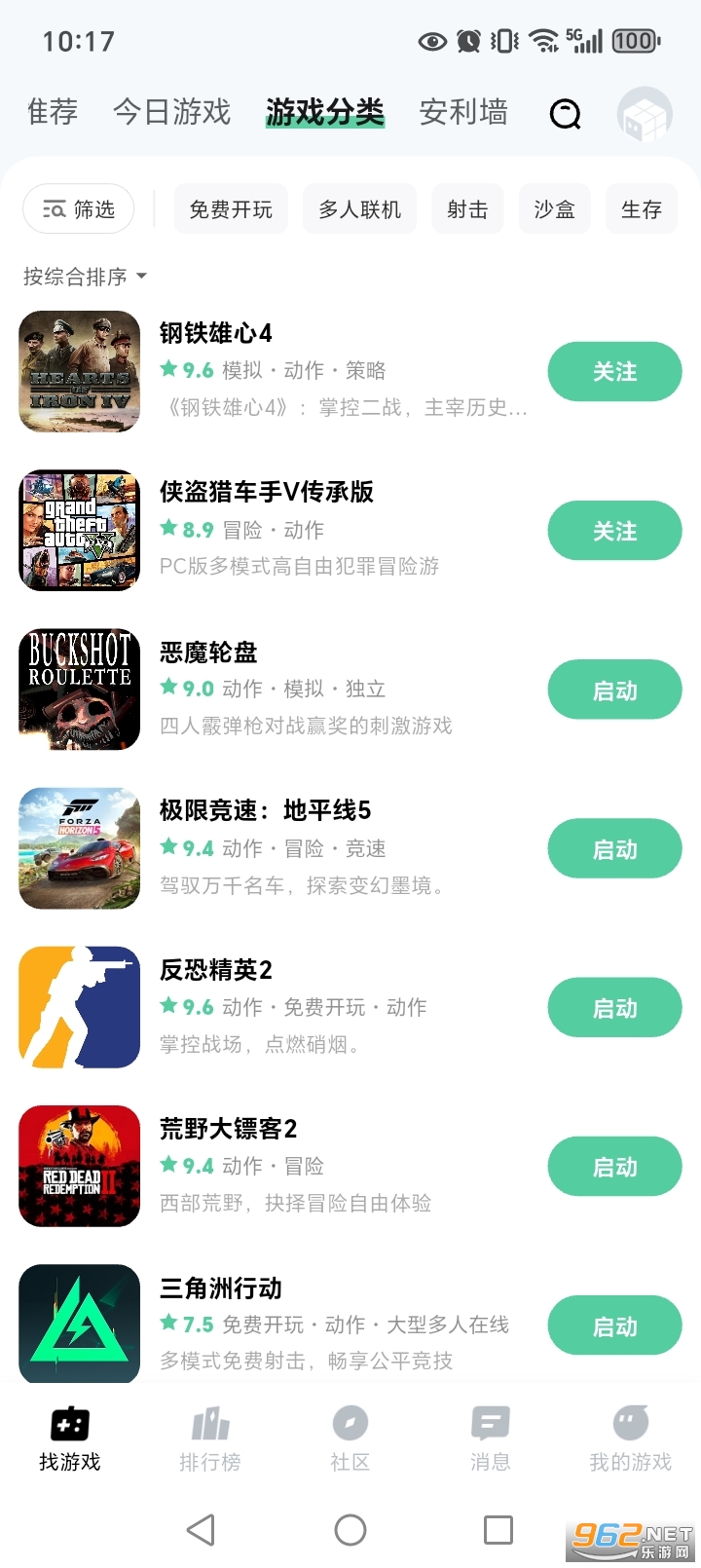Filter games by 沙盒

point(554,209)
